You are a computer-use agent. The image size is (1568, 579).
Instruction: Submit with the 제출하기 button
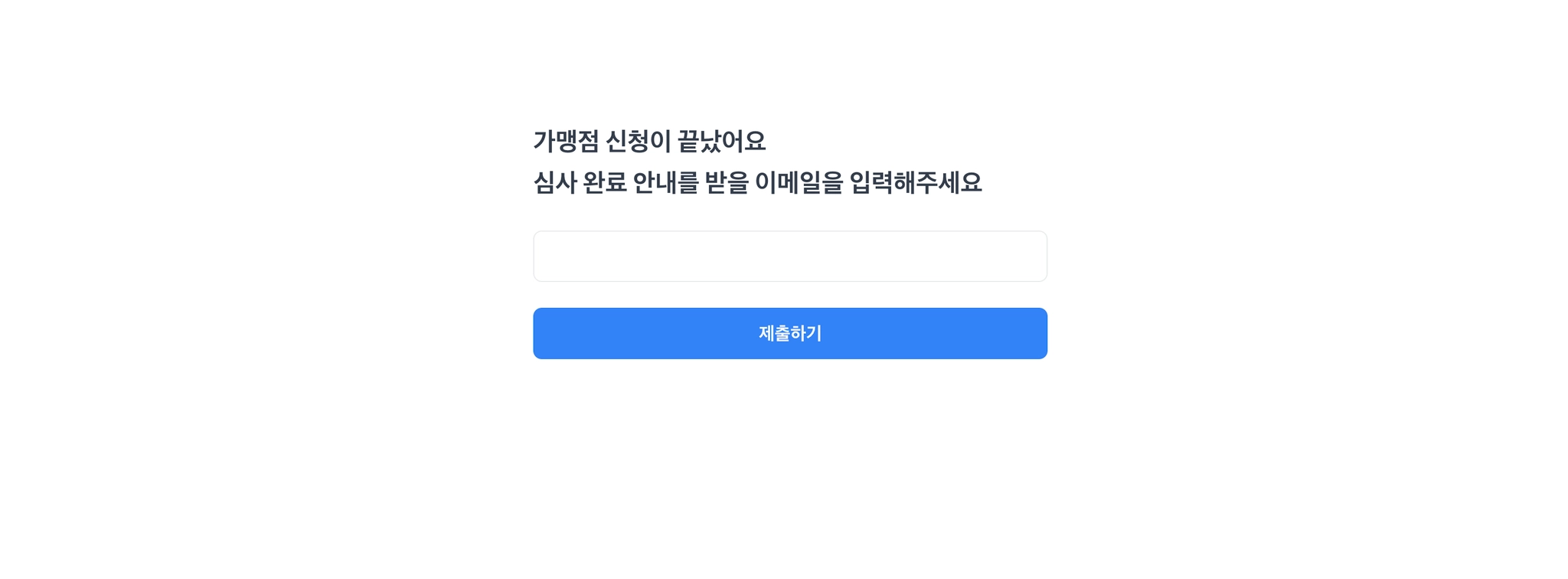(x=789, y=333)
